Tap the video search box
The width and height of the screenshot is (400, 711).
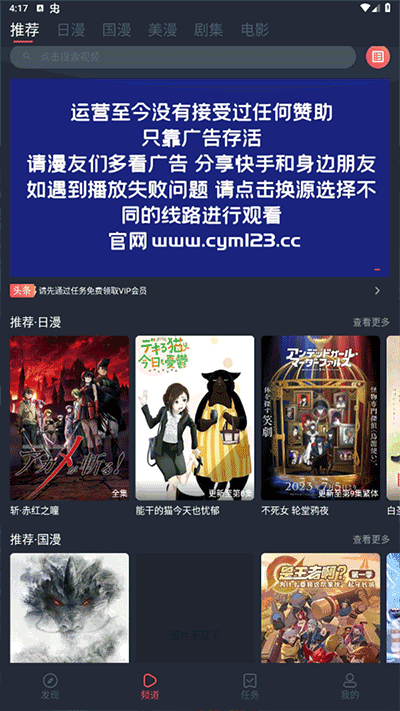tap(183, 57)
